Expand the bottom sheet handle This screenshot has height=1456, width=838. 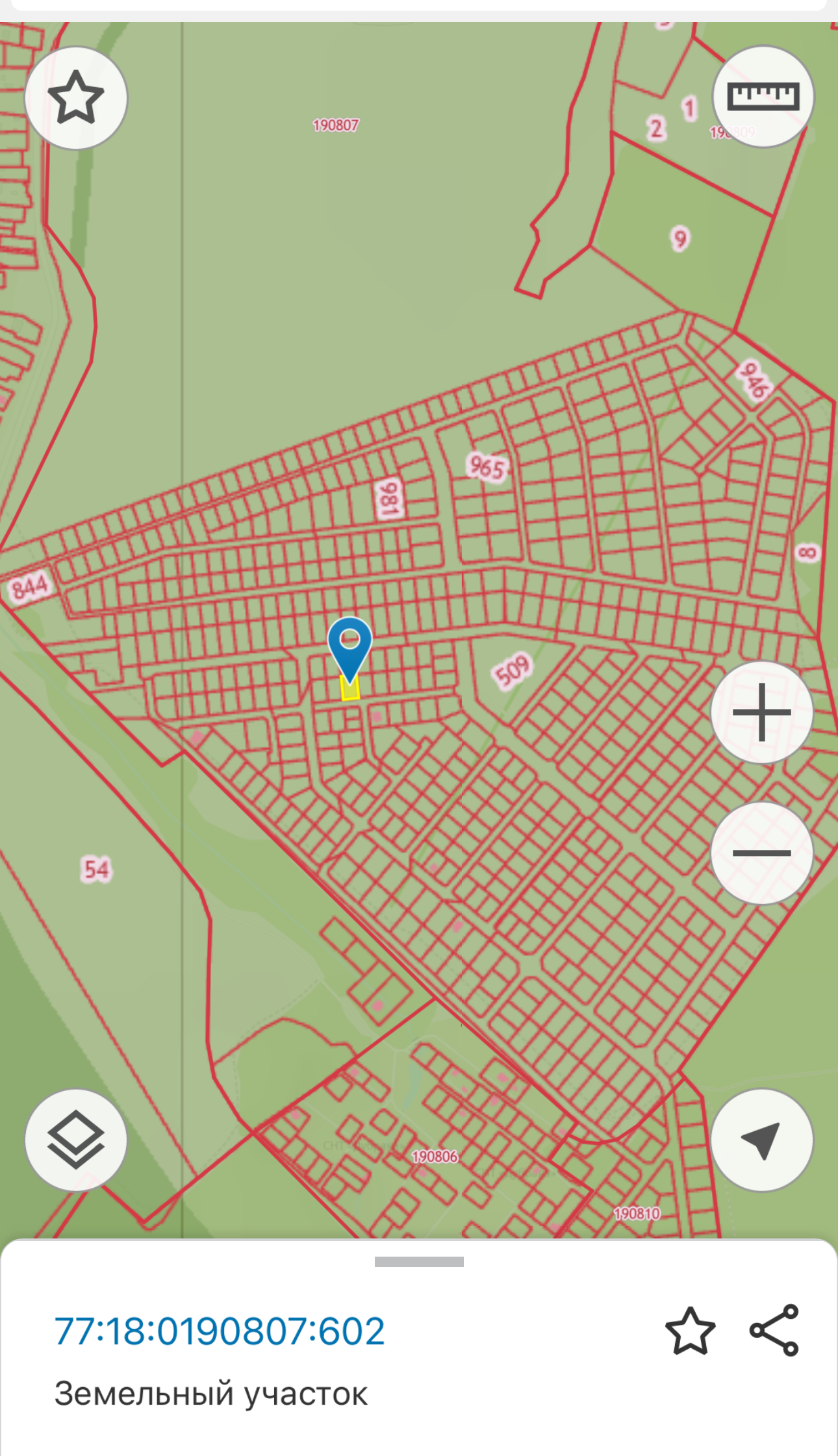(x=419, y=1261)
